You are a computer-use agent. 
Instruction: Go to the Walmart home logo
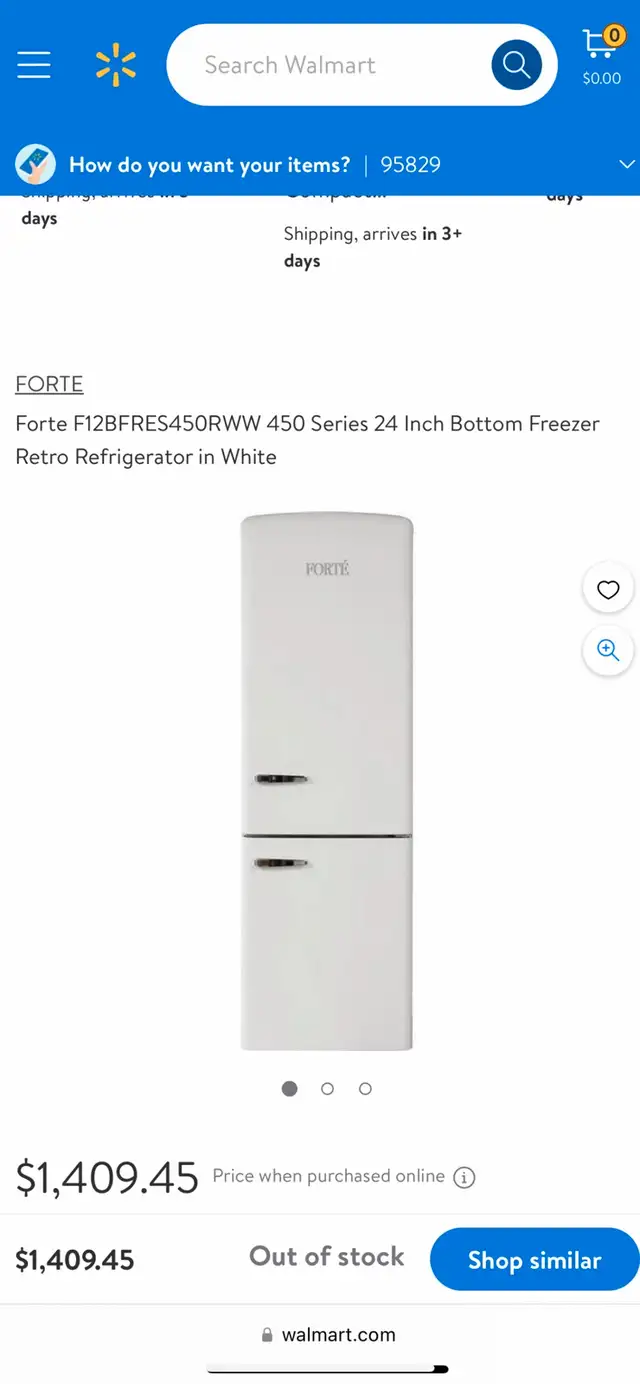(115, 65)
